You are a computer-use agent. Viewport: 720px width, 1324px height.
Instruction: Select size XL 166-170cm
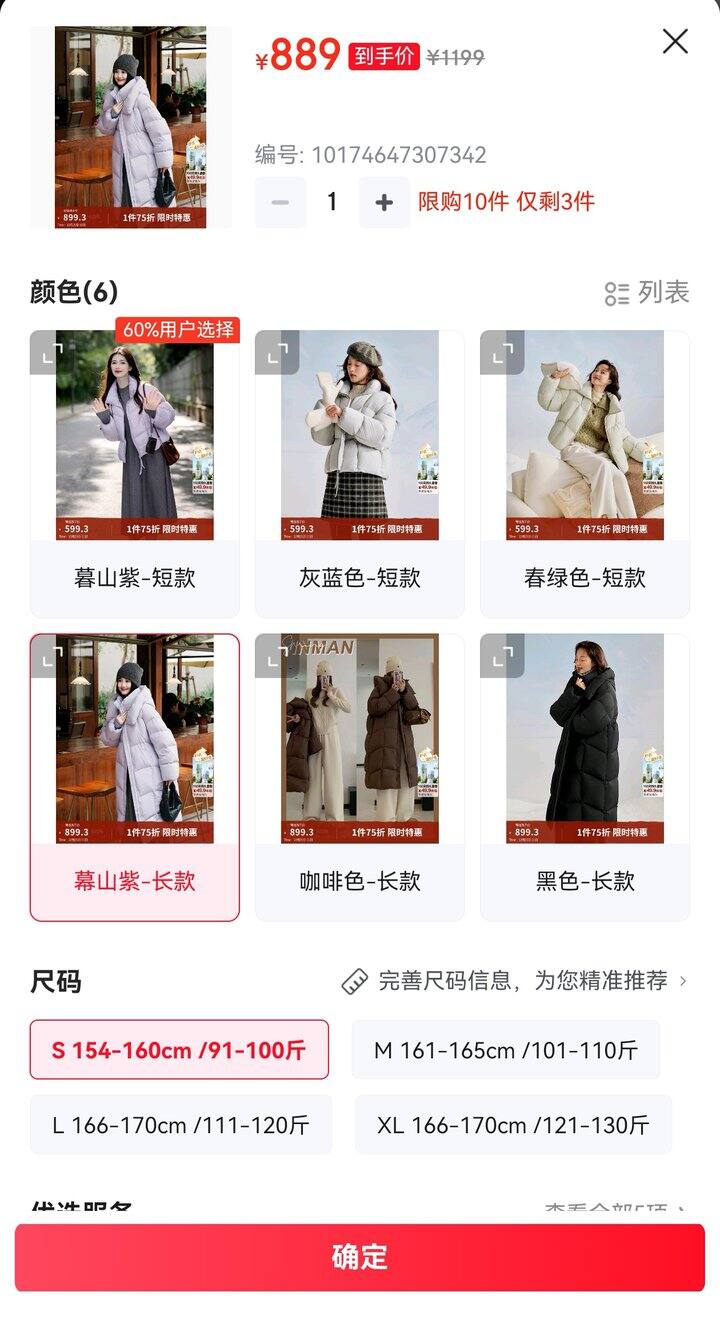pyautogui.click(x=513, y=1125)
